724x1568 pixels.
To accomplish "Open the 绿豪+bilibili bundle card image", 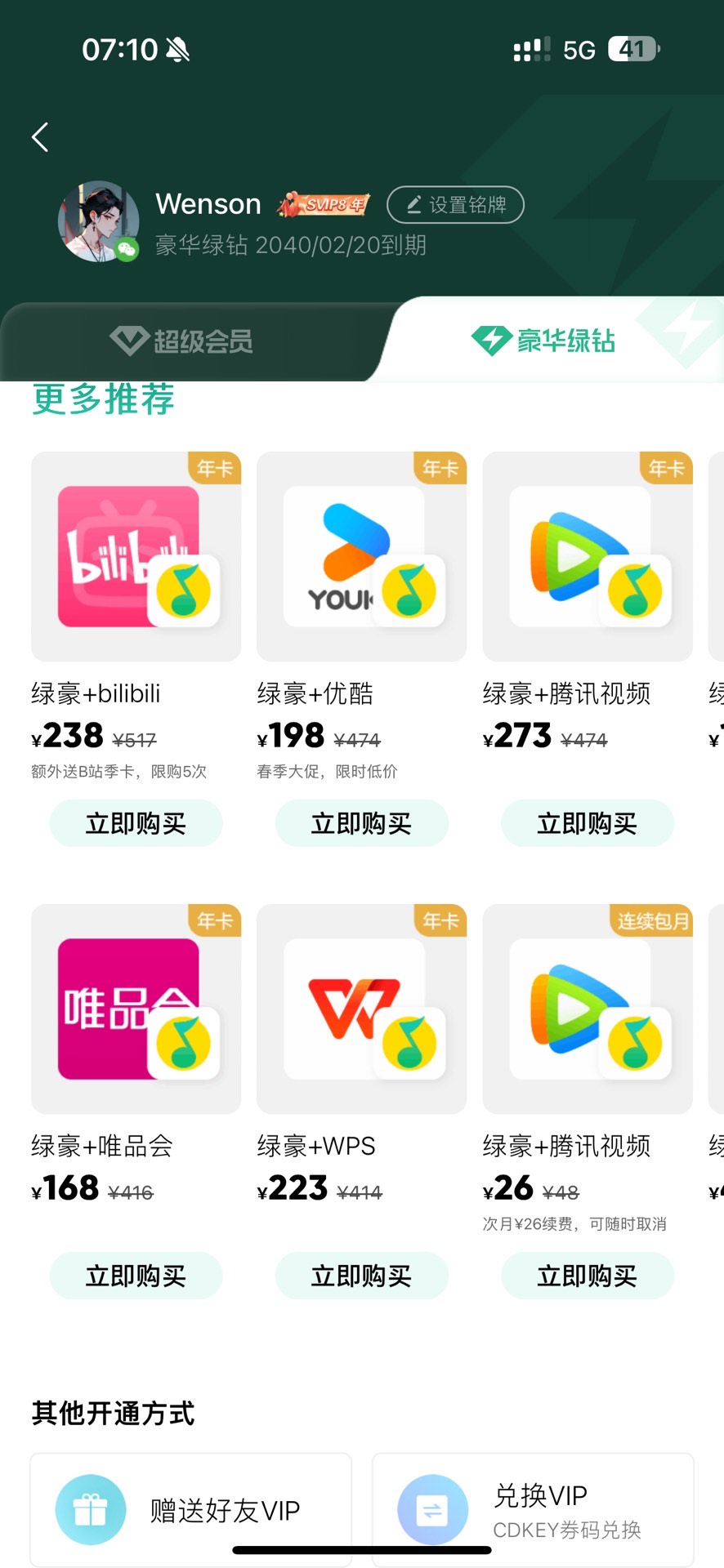I will click(136, 557).
